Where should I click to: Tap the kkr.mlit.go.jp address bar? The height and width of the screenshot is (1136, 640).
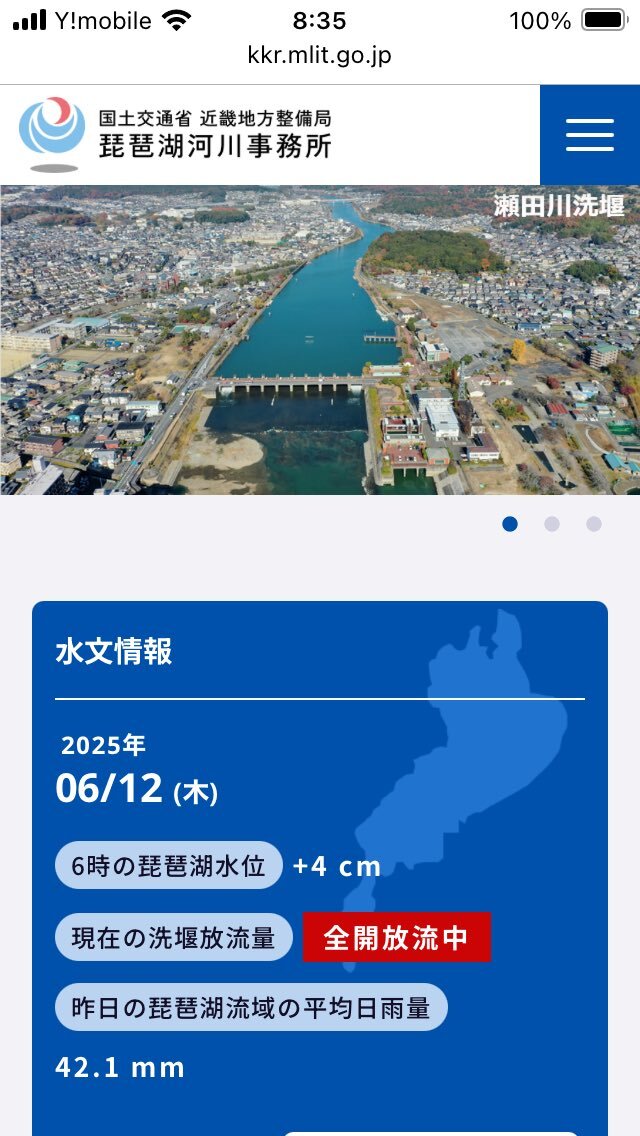[320, 55]
